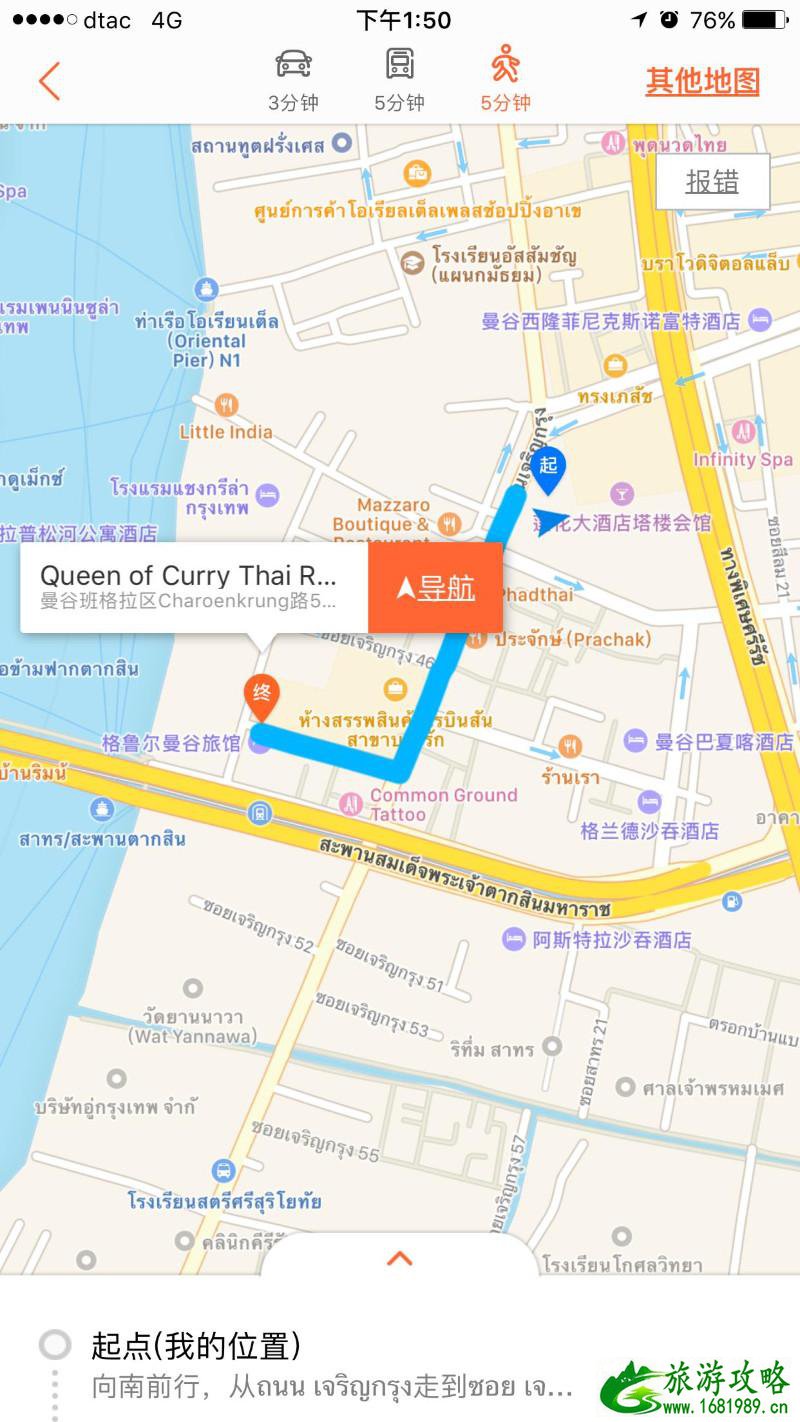
Task: Choose the walking route option
Action: pos(505,80)
